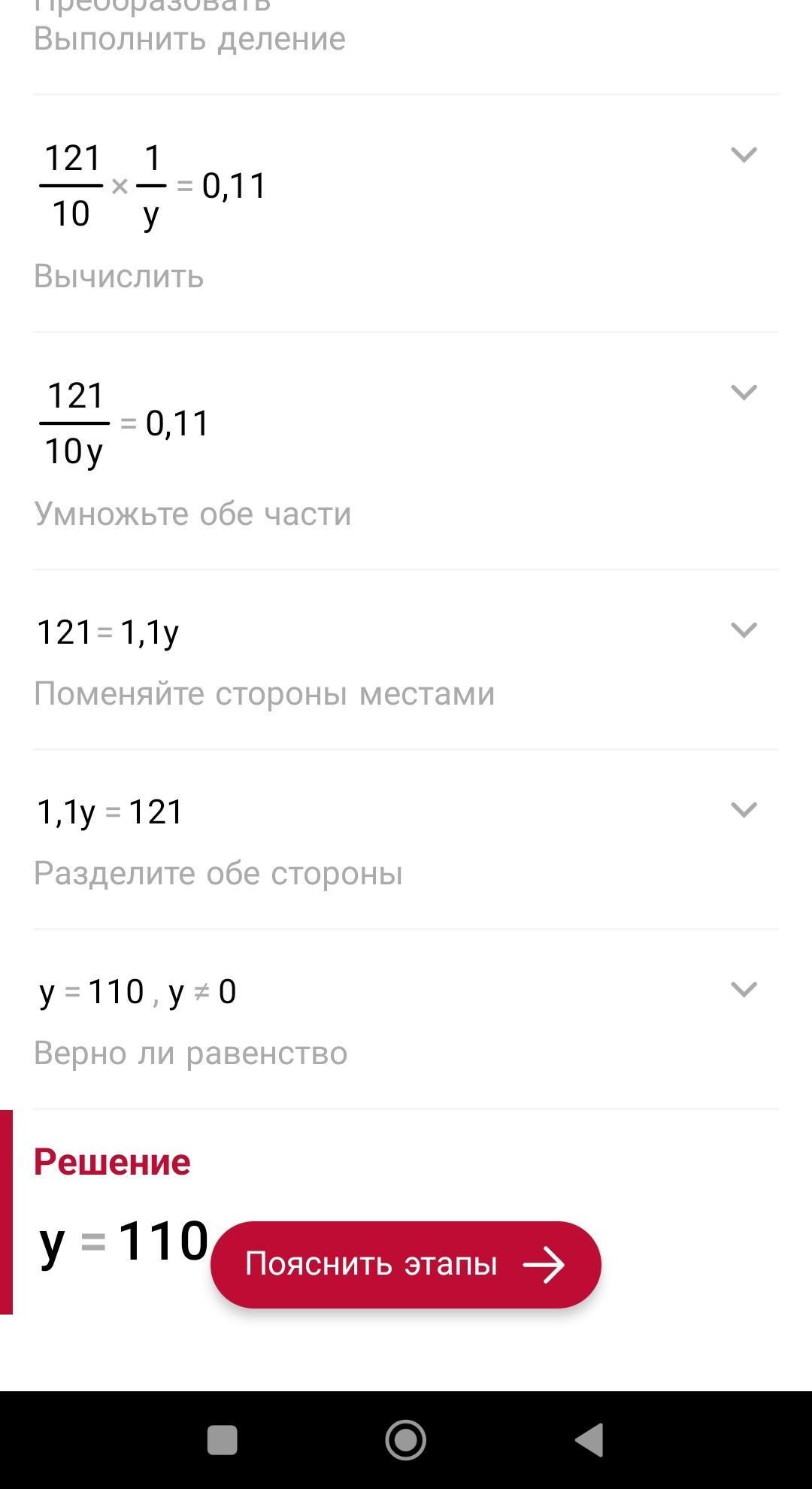Expand the "Вычислить" step chevron
812x1489 pixels.
click(x=744, y=155)
